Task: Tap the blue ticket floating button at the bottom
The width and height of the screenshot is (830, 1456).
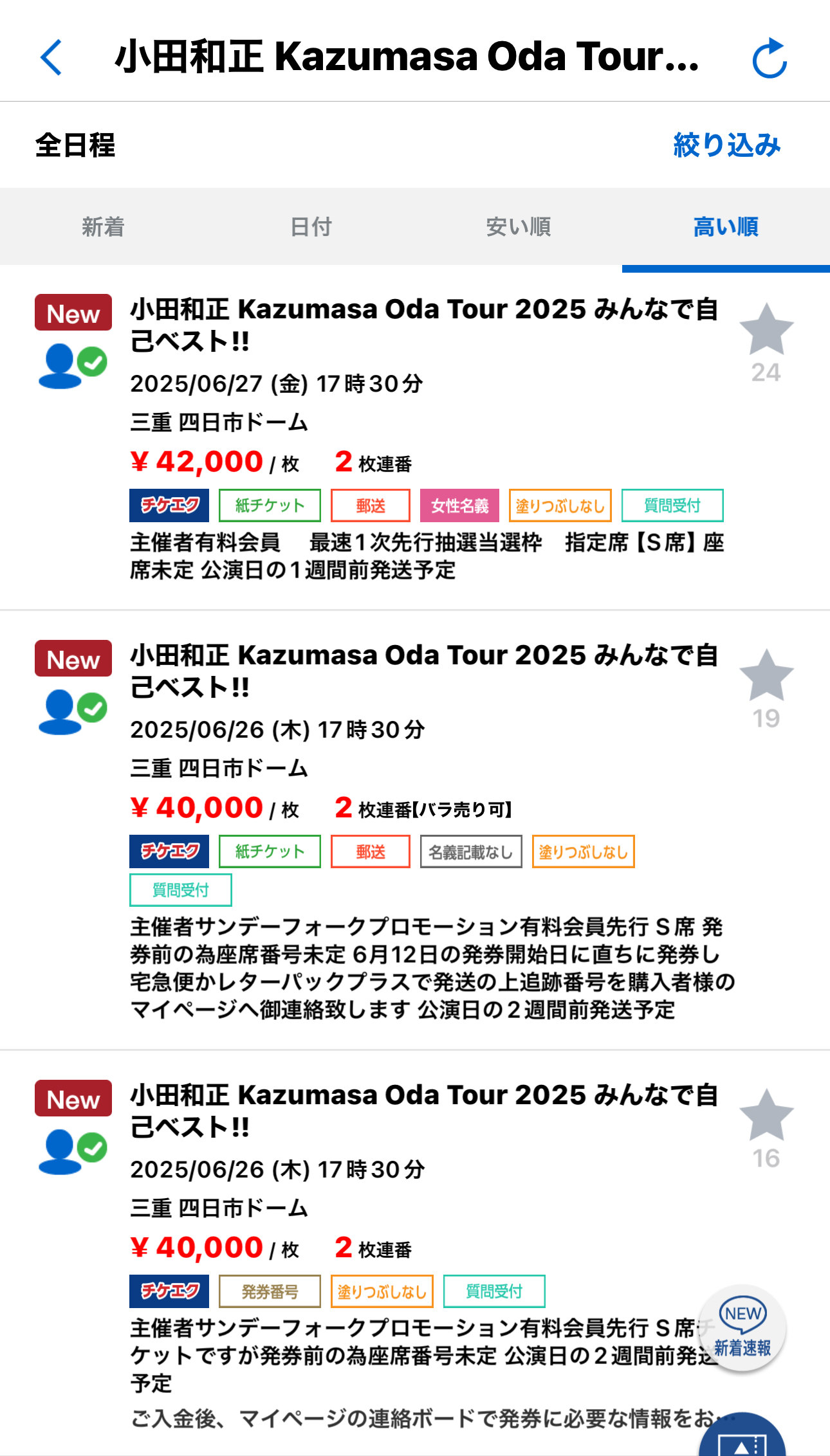Action: coord(742,1435)
